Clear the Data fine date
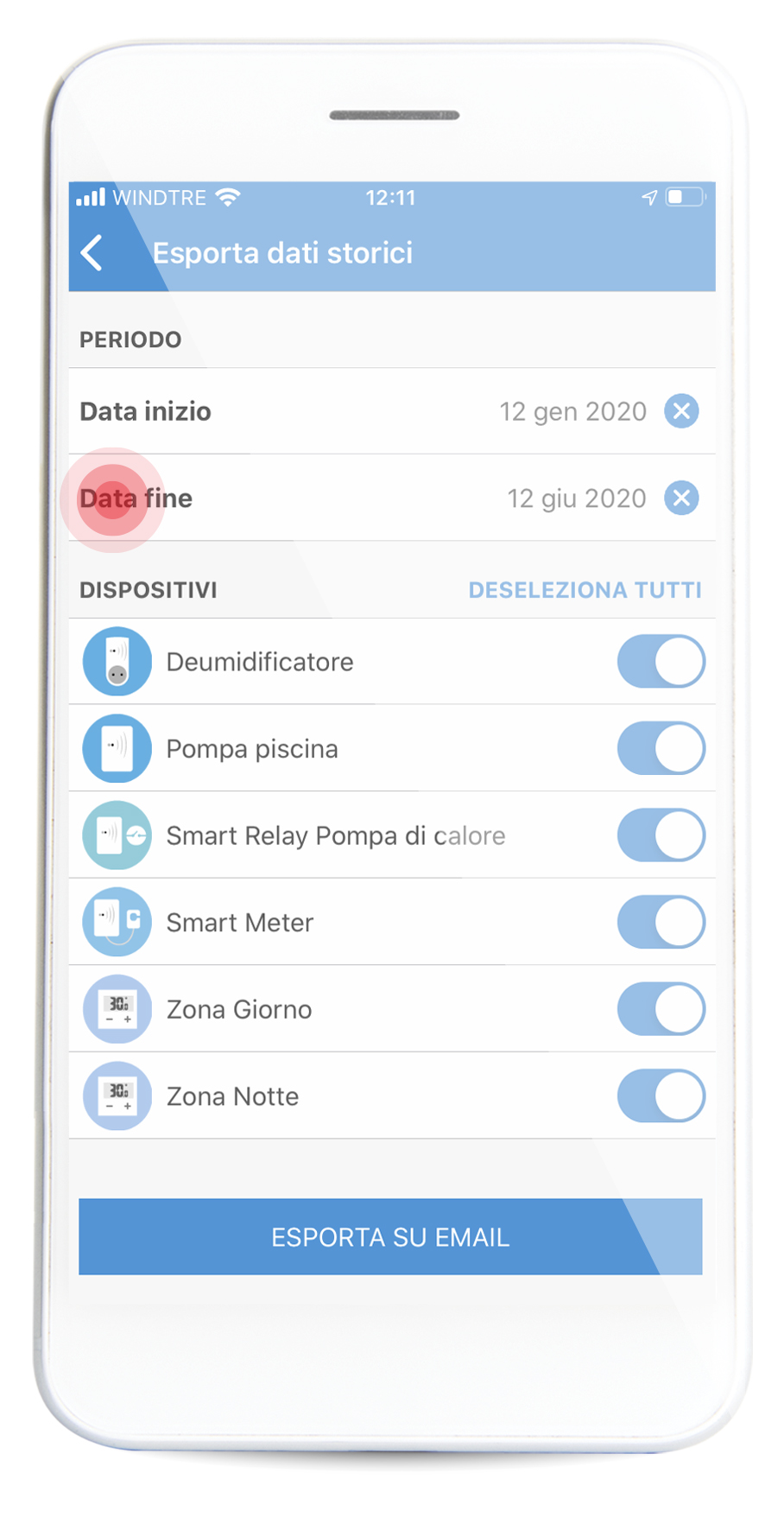This screenshot has width=784, height=1530. pos(681,498)
